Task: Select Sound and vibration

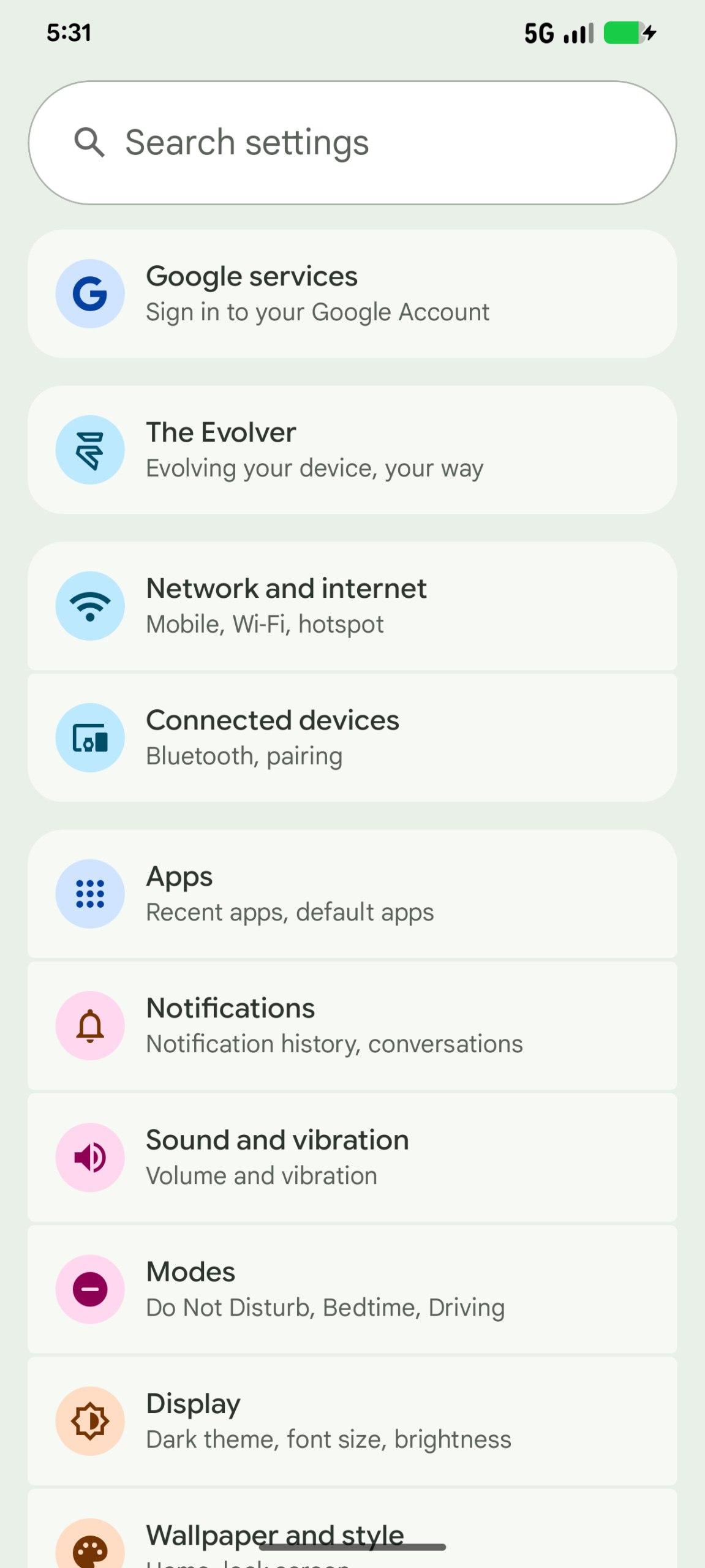Action: 352,1157
